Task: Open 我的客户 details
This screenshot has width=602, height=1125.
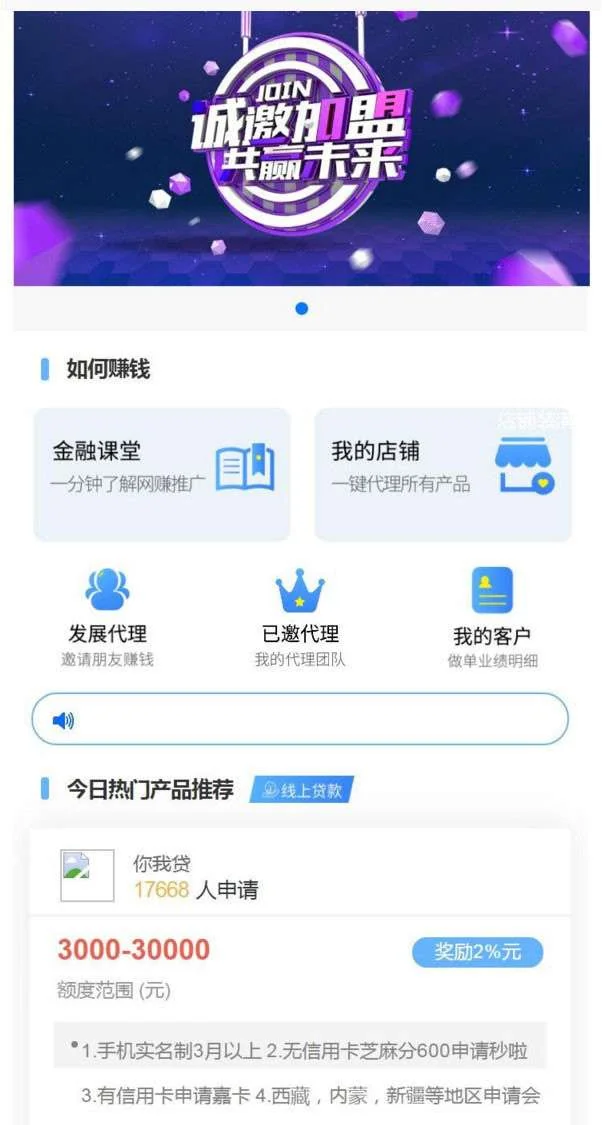Action: point(492,616)
